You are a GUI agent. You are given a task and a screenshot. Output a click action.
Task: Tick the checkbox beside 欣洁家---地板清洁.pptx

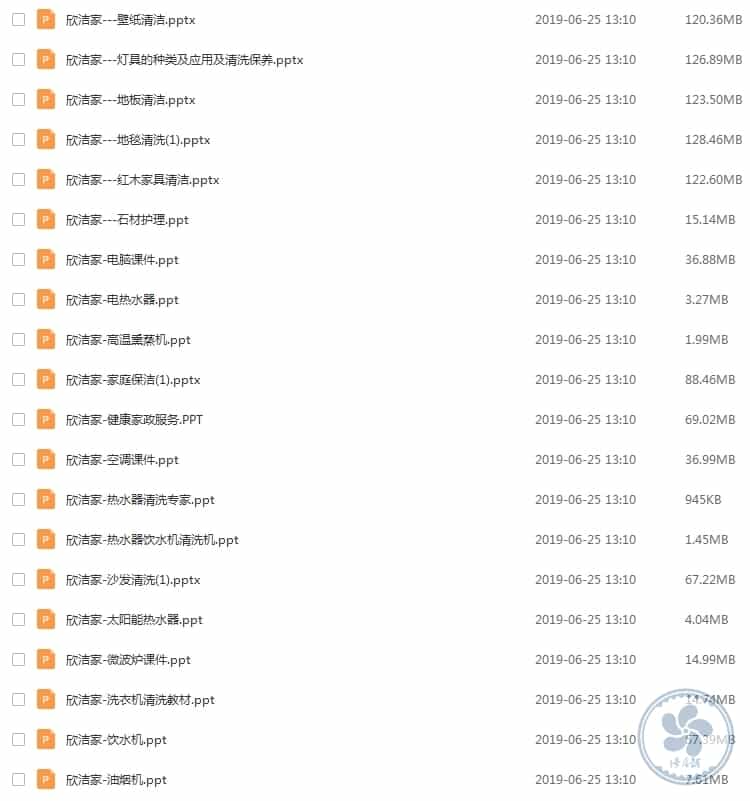(x=18, y=99)
